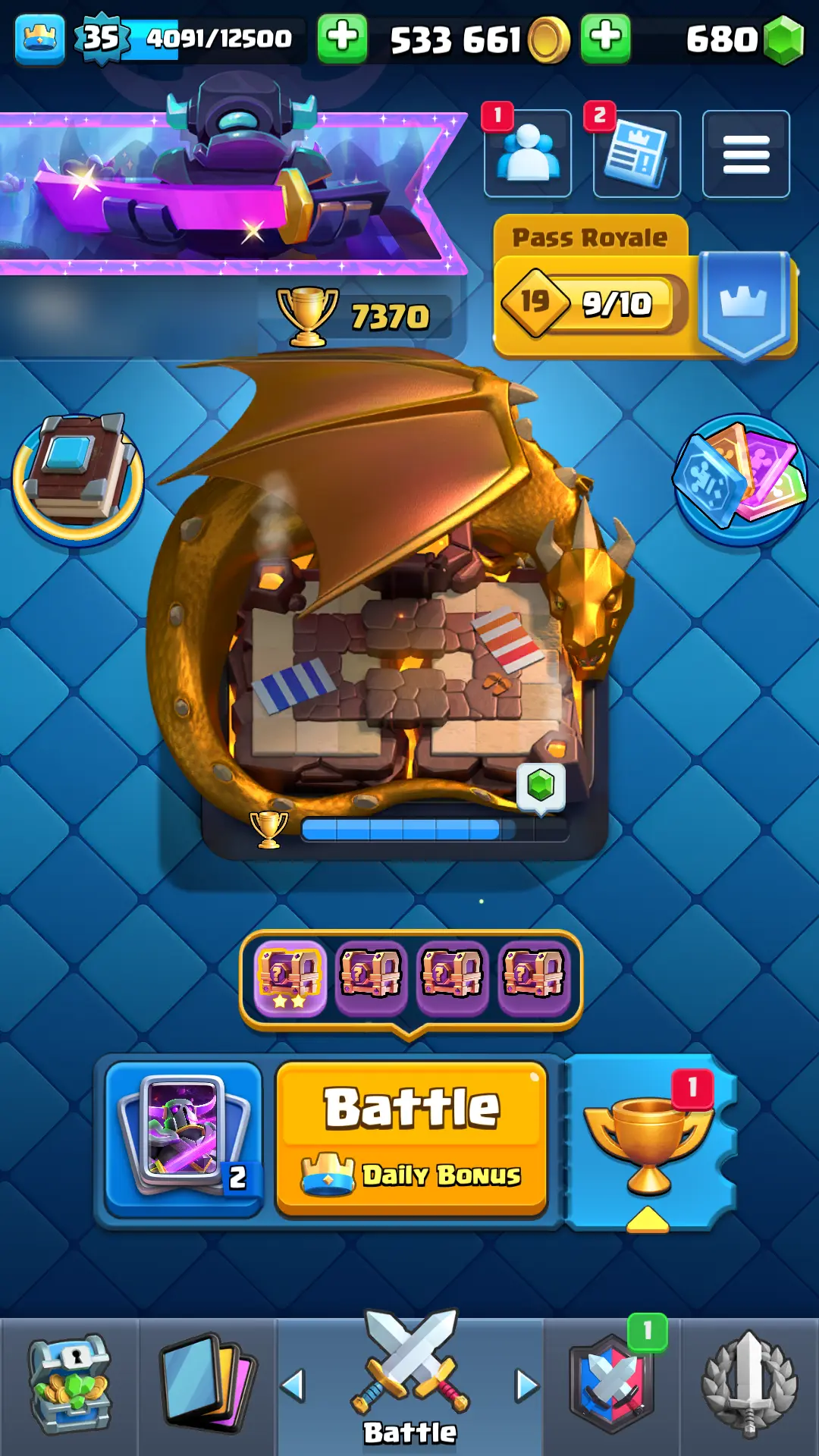The height and width of the screenshot is (1456, 819).
Task: View the 7370 trophy count
Action: point(364,316)
